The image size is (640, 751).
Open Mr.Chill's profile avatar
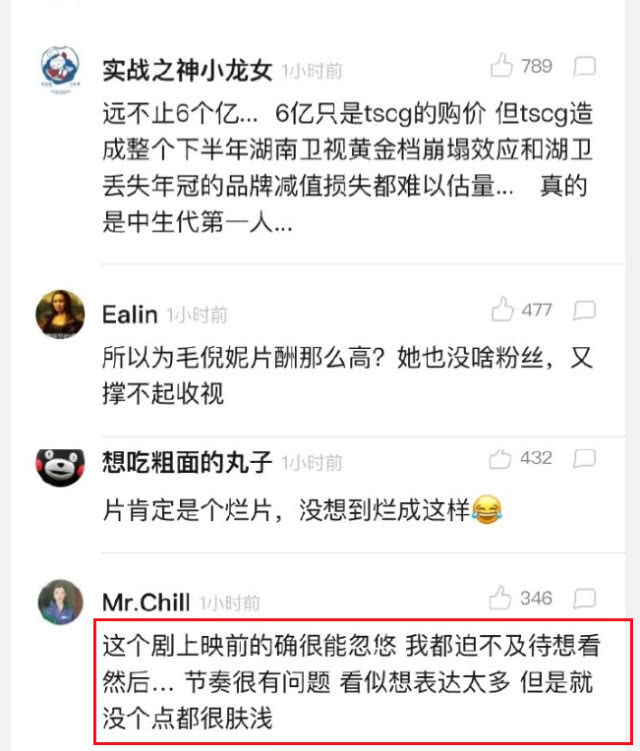pos(60,602)
